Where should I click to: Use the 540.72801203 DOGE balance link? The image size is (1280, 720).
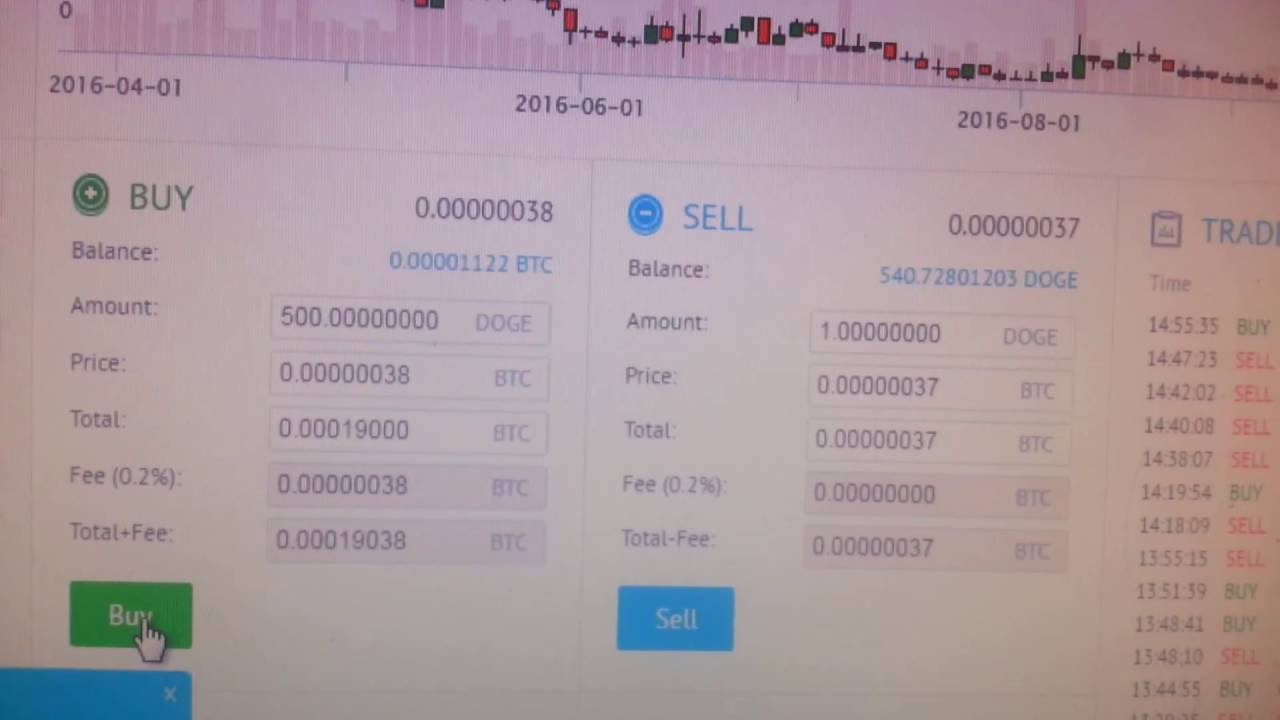click(978, 277)
